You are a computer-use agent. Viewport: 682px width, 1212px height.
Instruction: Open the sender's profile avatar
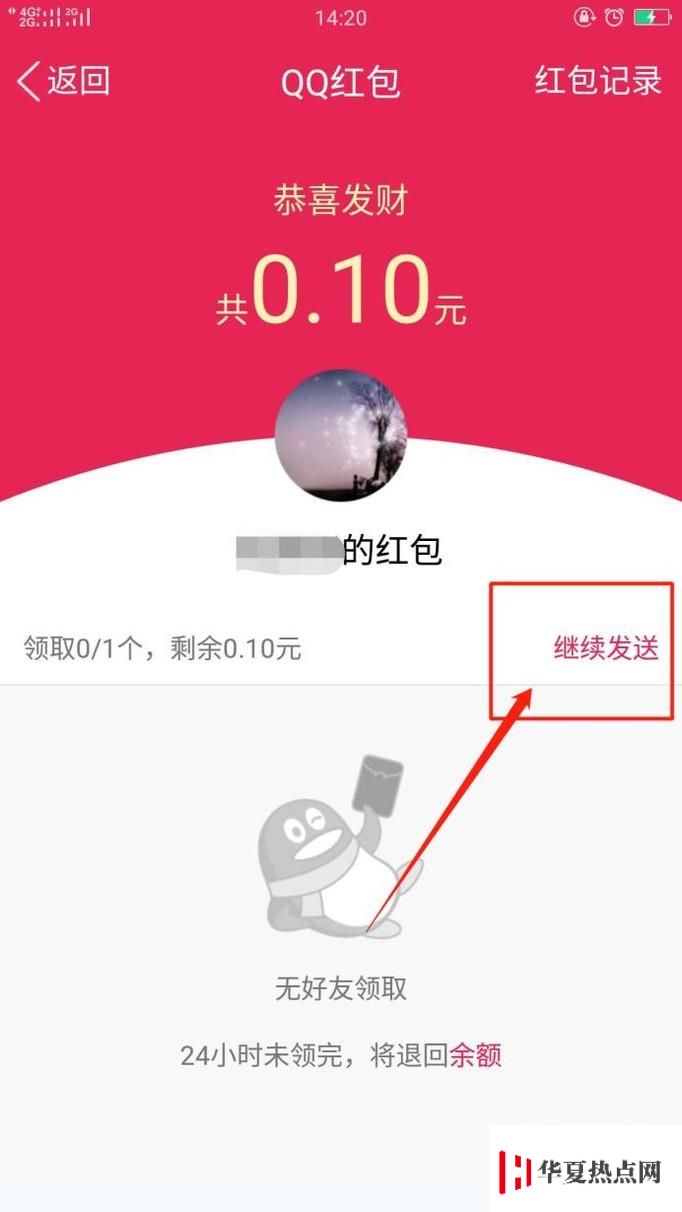click(341, 435)
